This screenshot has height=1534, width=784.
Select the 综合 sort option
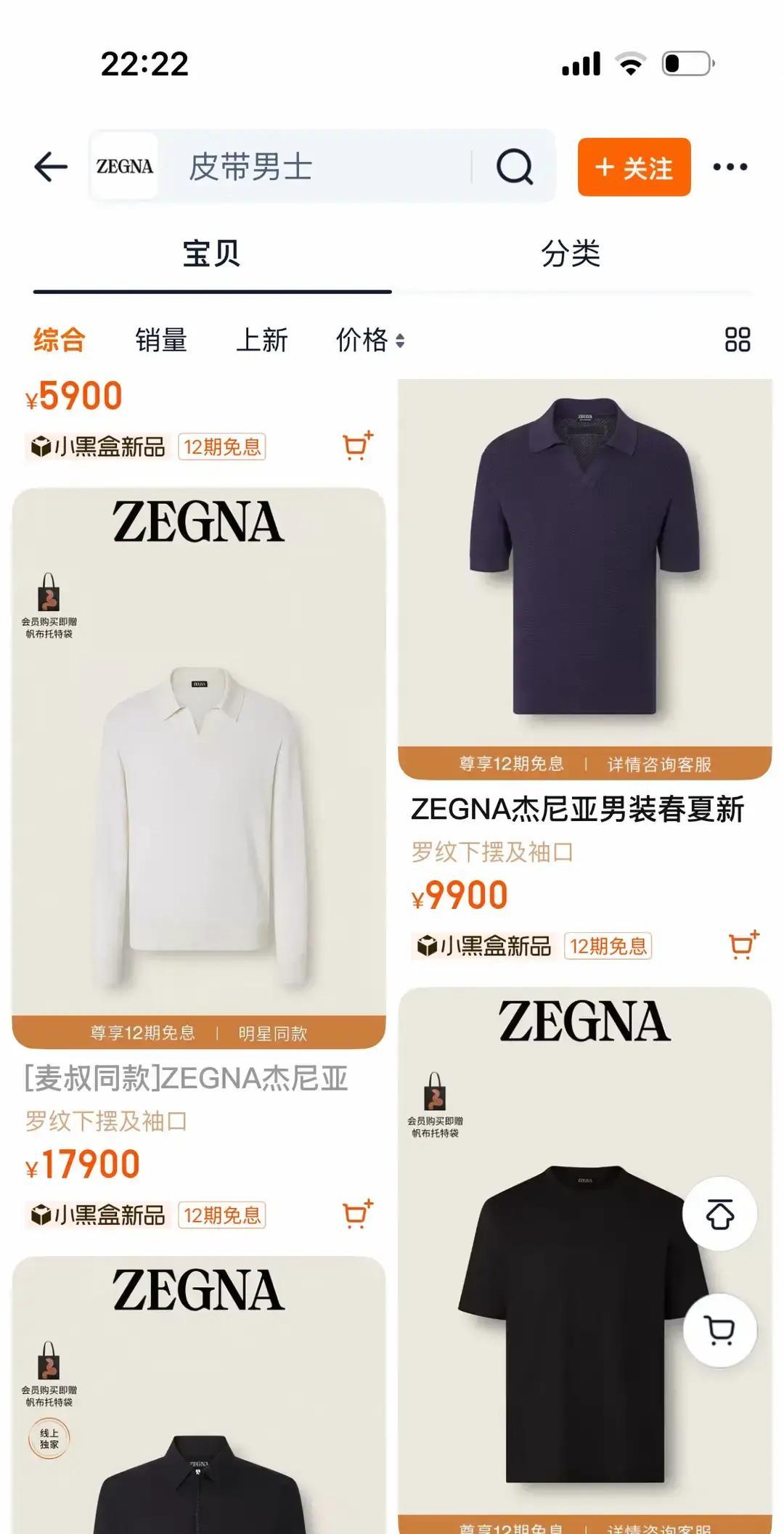point(58,340)
